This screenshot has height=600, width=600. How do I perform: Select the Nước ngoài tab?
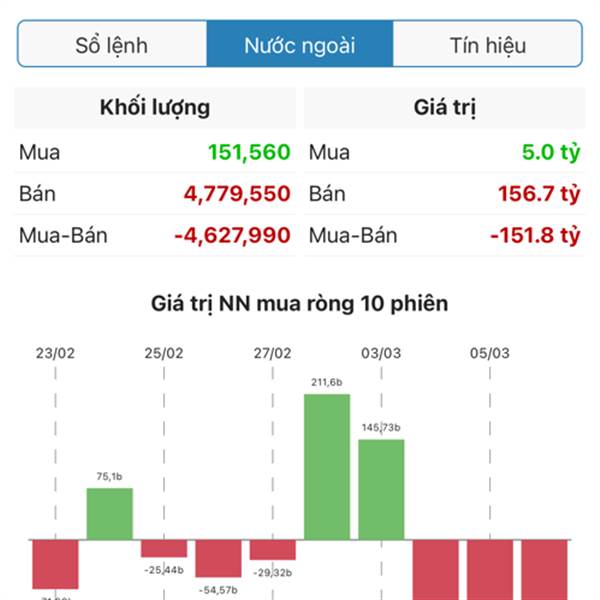(x=299, y=45)
